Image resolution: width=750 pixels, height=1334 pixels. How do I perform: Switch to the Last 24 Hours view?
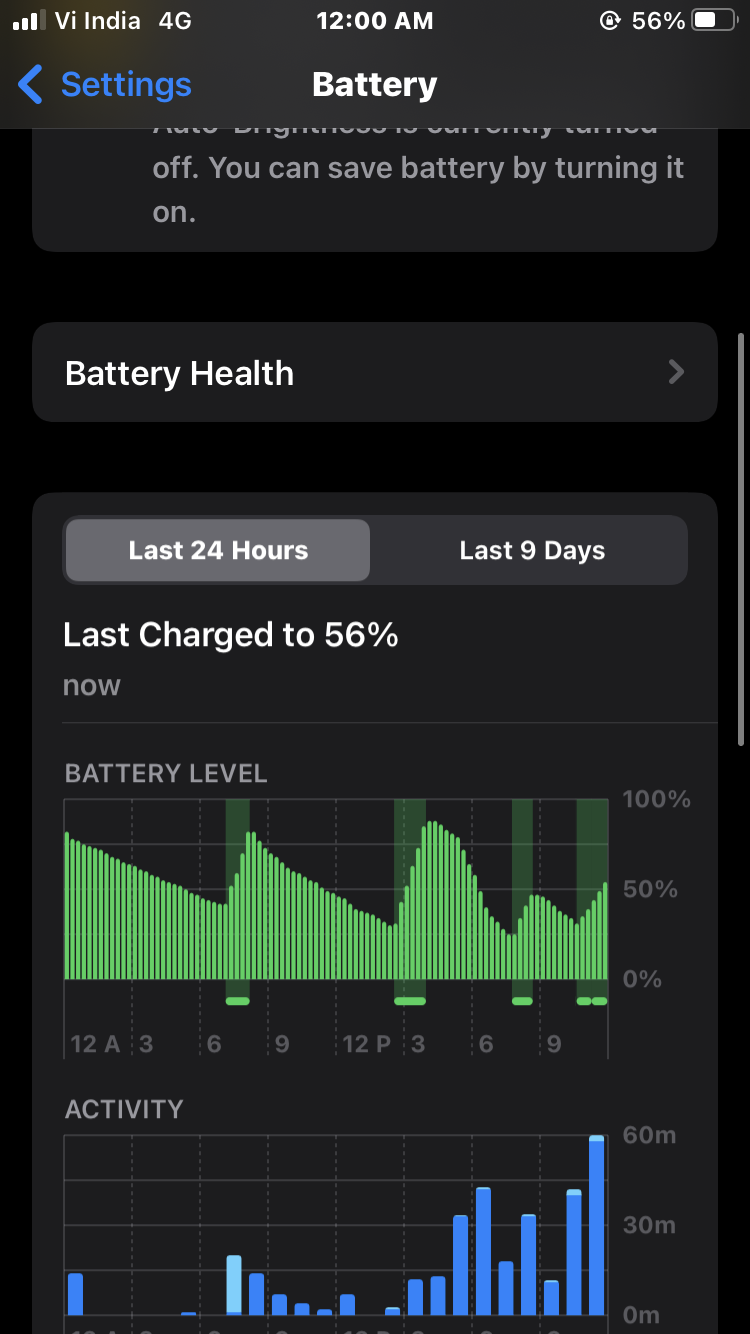tap(217, 550)
